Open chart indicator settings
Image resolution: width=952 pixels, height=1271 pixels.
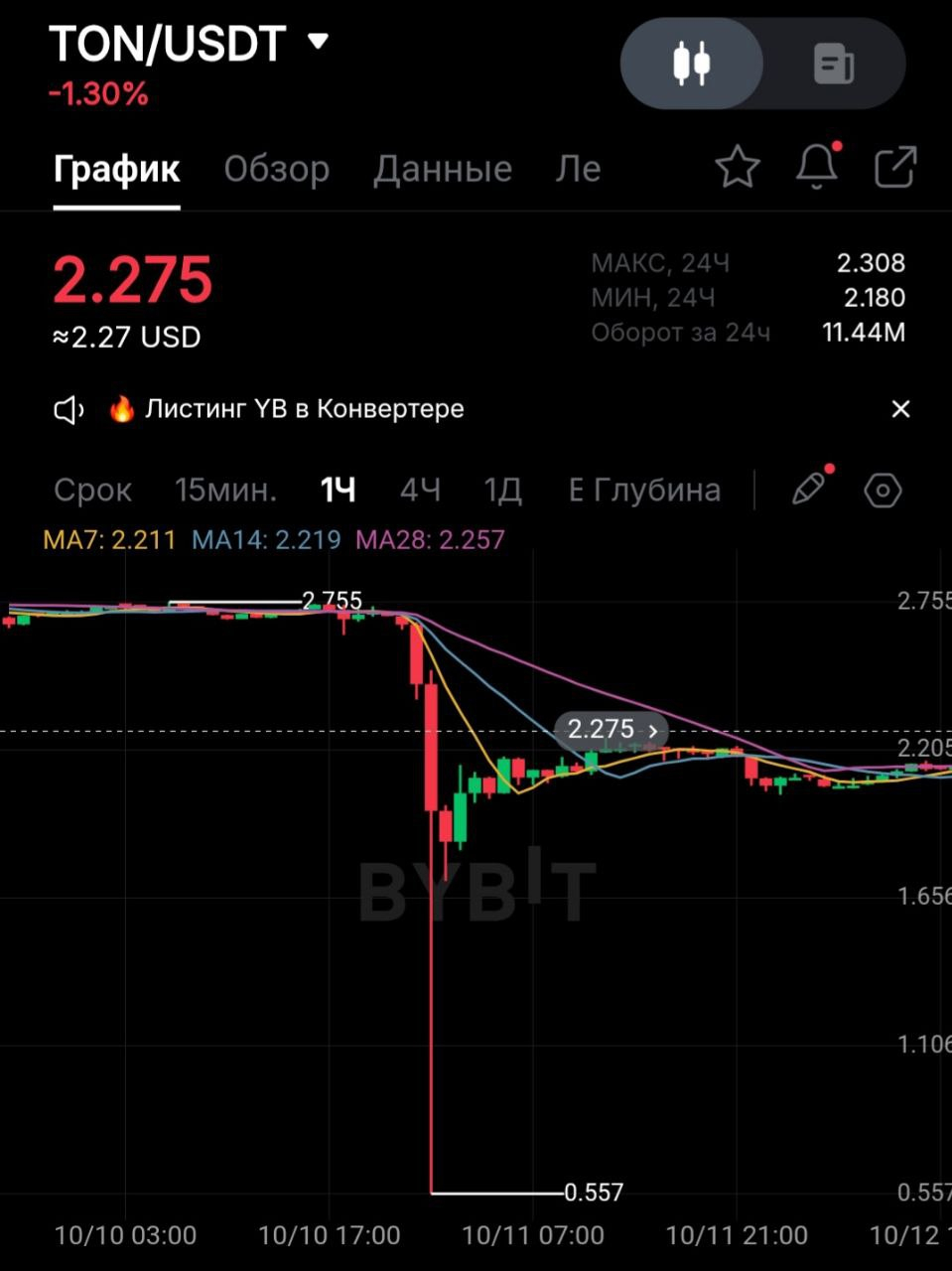[x=883, y=490]
